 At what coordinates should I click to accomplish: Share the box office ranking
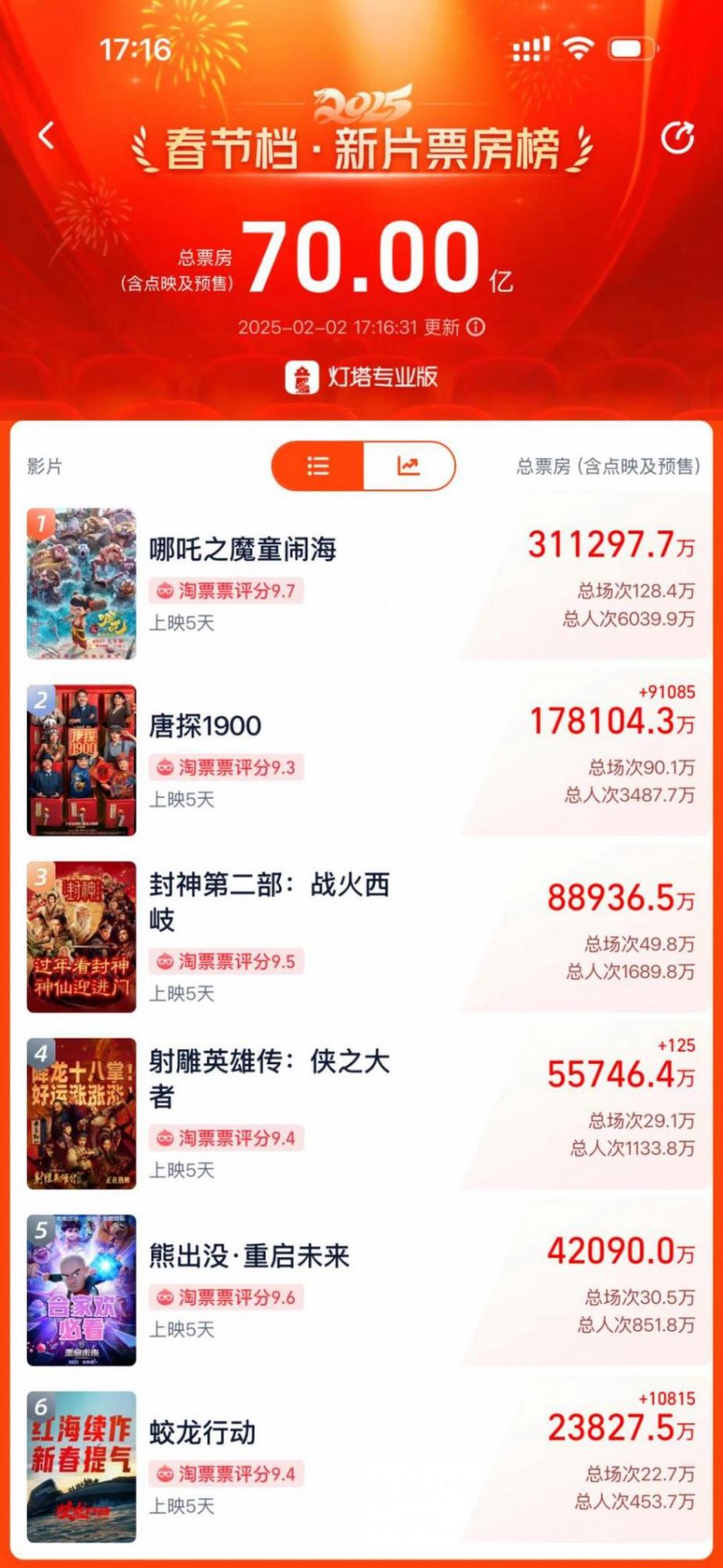[677, 138]
